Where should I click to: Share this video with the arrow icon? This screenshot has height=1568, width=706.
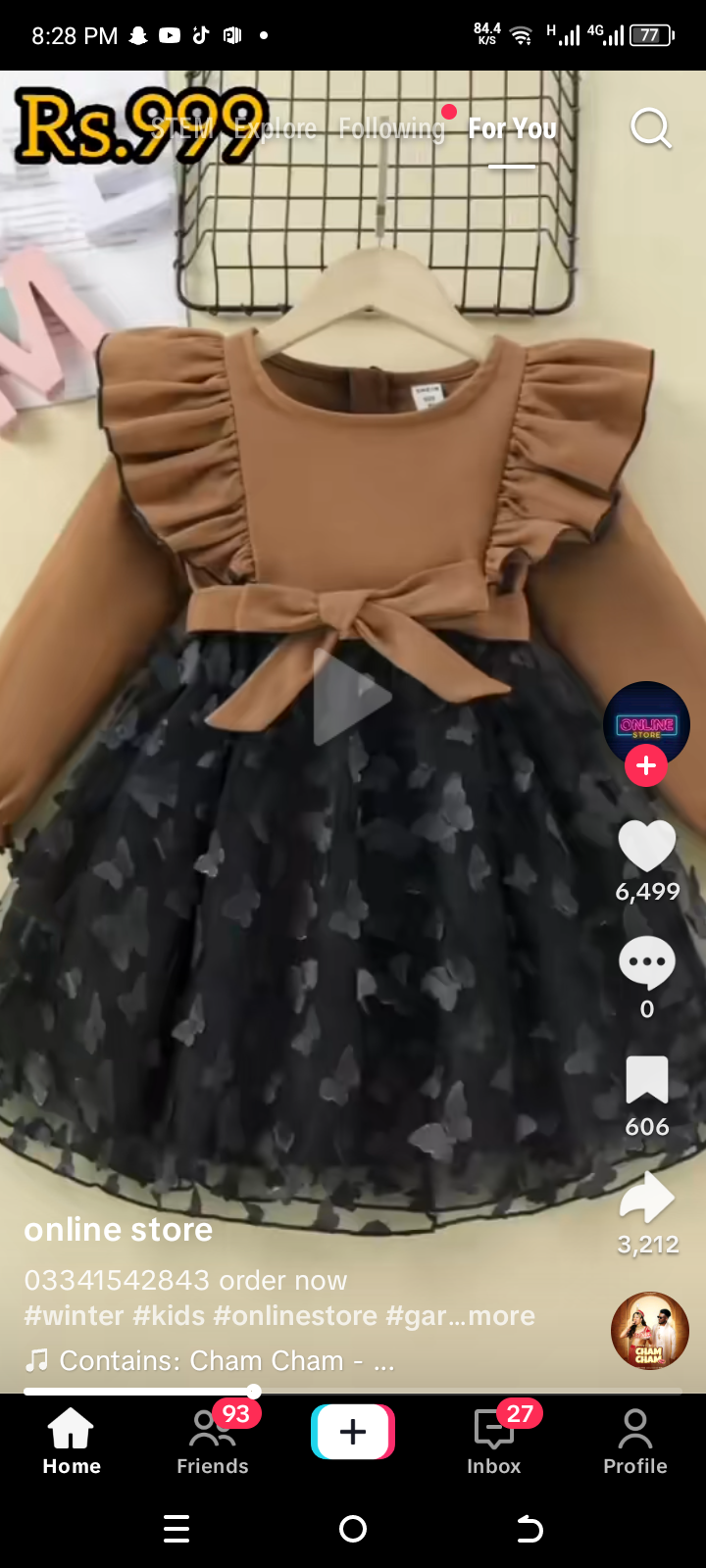click(647, 1198)
